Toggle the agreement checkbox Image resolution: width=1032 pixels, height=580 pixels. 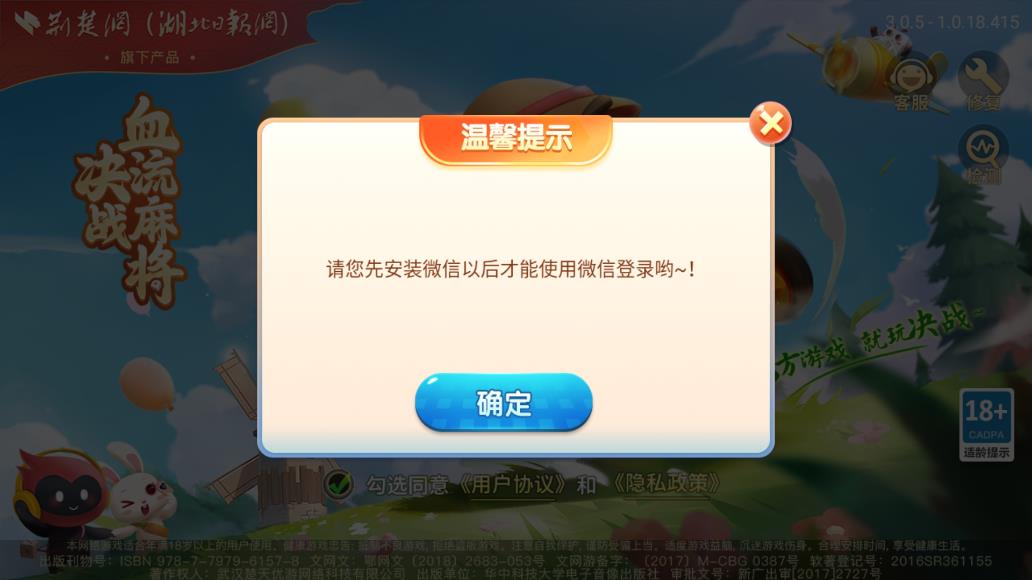[339, 485]
